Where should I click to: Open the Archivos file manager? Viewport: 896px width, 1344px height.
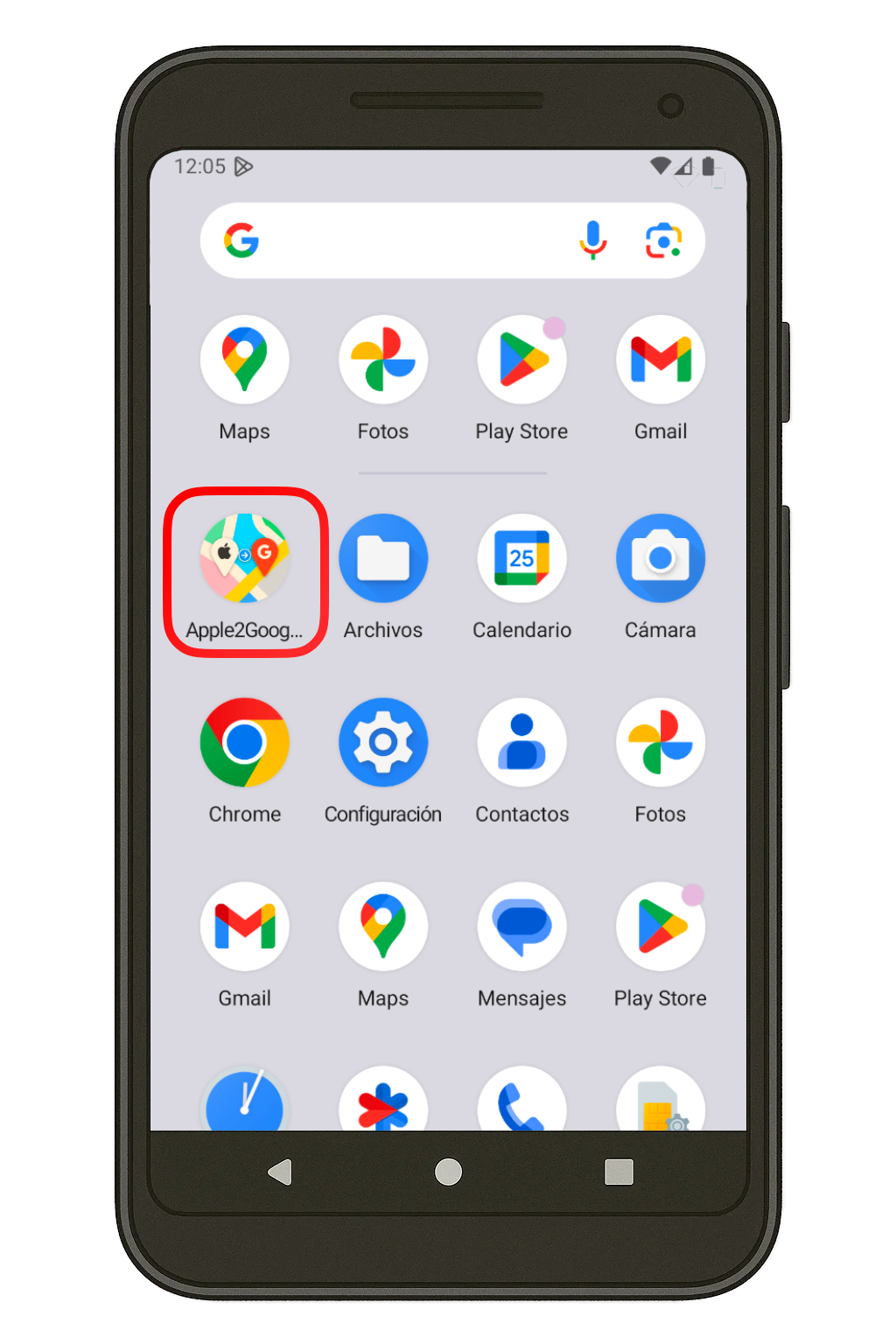point(383,558)
